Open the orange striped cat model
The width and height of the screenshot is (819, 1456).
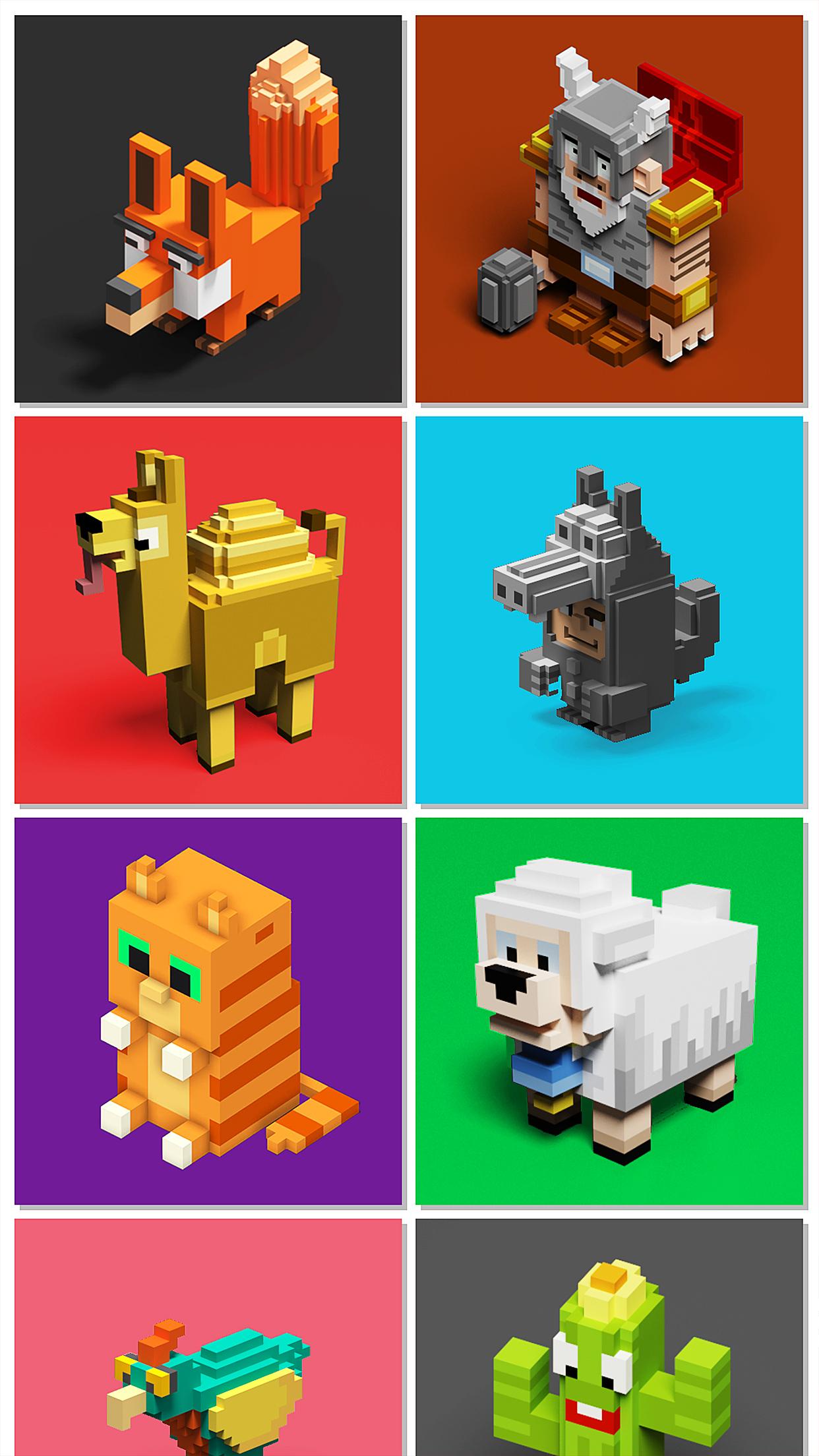click(208, 1011)
